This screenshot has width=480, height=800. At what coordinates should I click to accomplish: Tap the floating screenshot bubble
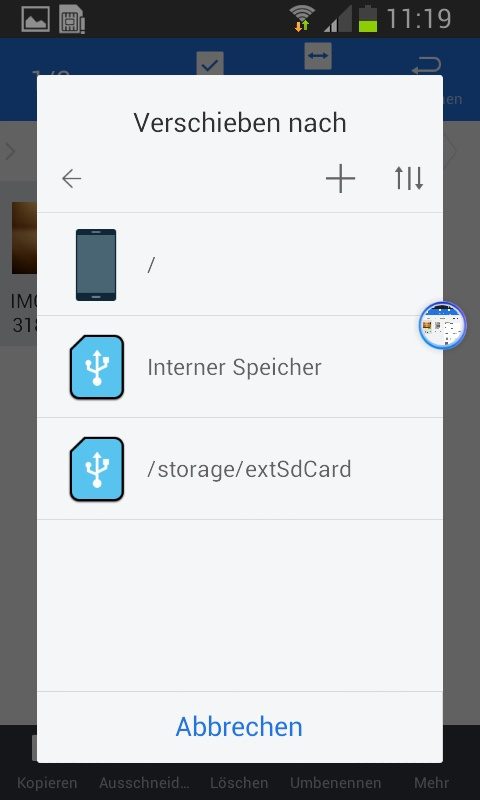click(443, 326)
